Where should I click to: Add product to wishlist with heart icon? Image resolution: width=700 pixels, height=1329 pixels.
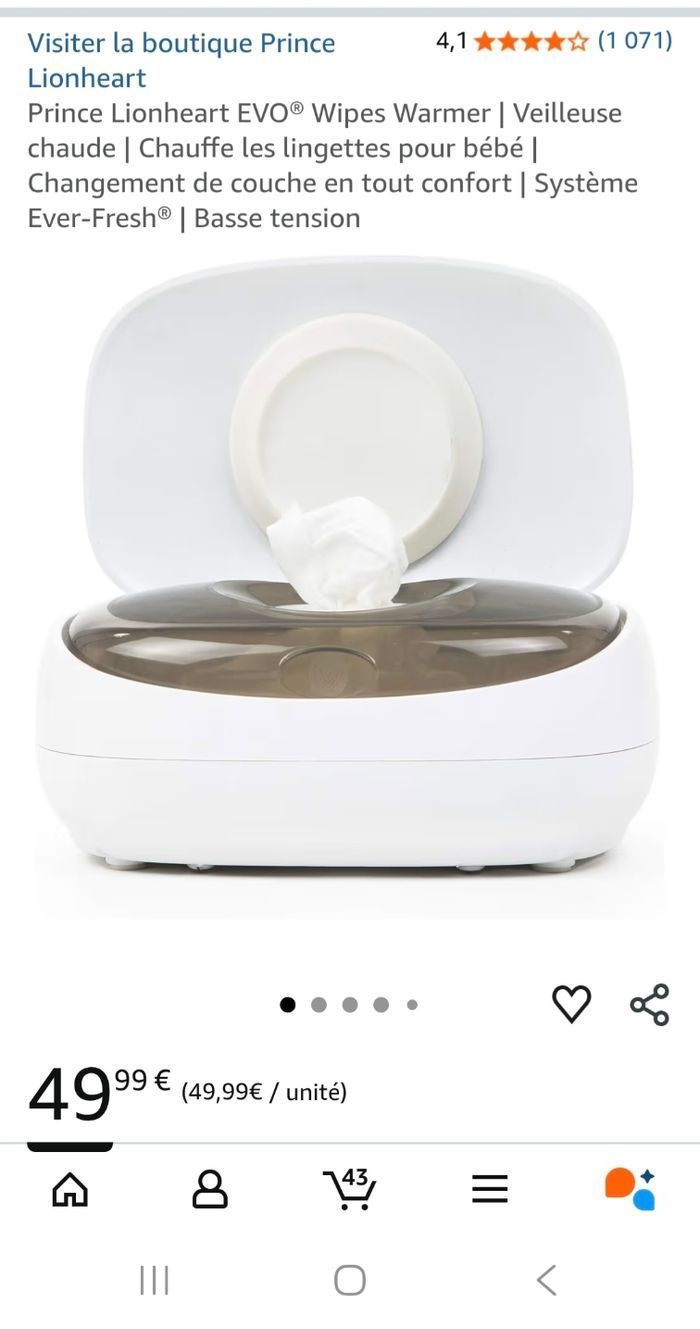click(x=571, y=1003)
